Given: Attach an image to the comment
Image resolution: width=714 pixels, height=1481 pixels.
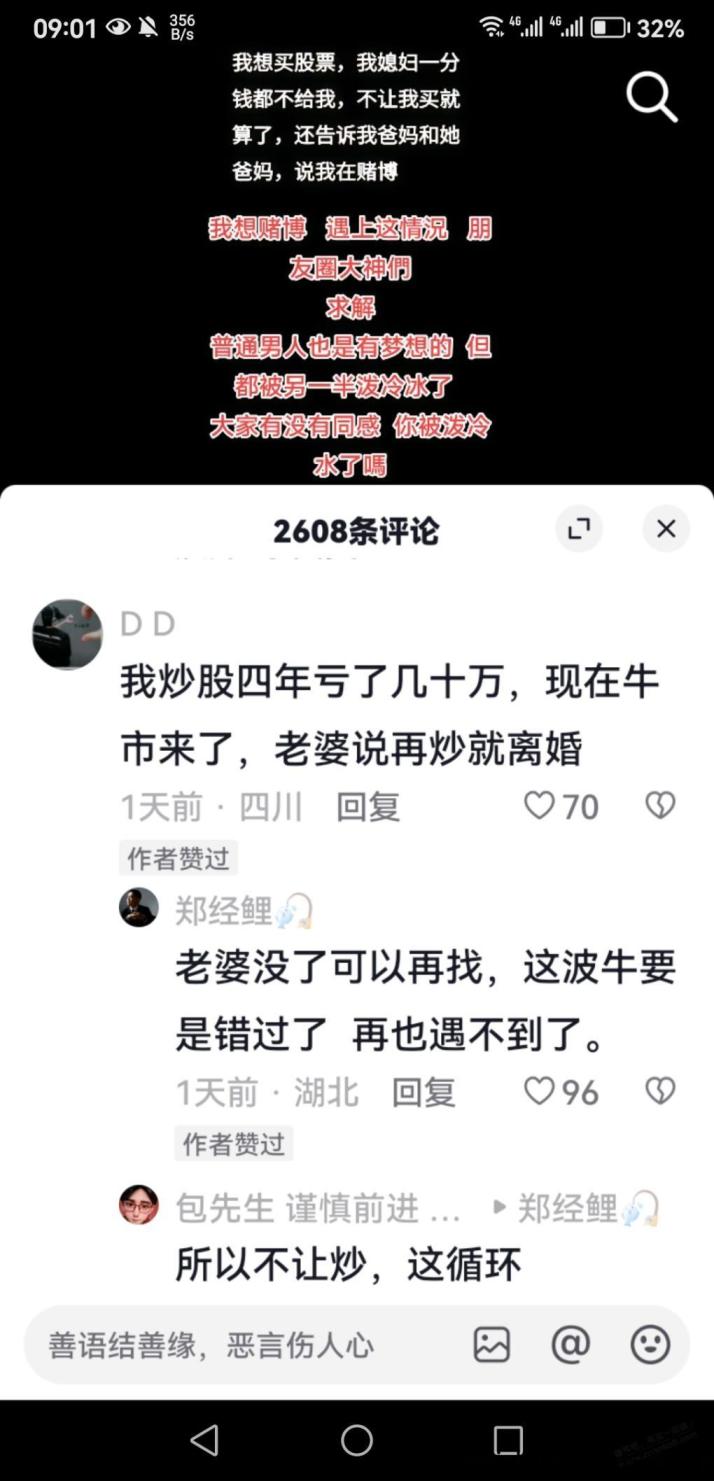Looking at the screenshot, I should [x=492, y=1345].
